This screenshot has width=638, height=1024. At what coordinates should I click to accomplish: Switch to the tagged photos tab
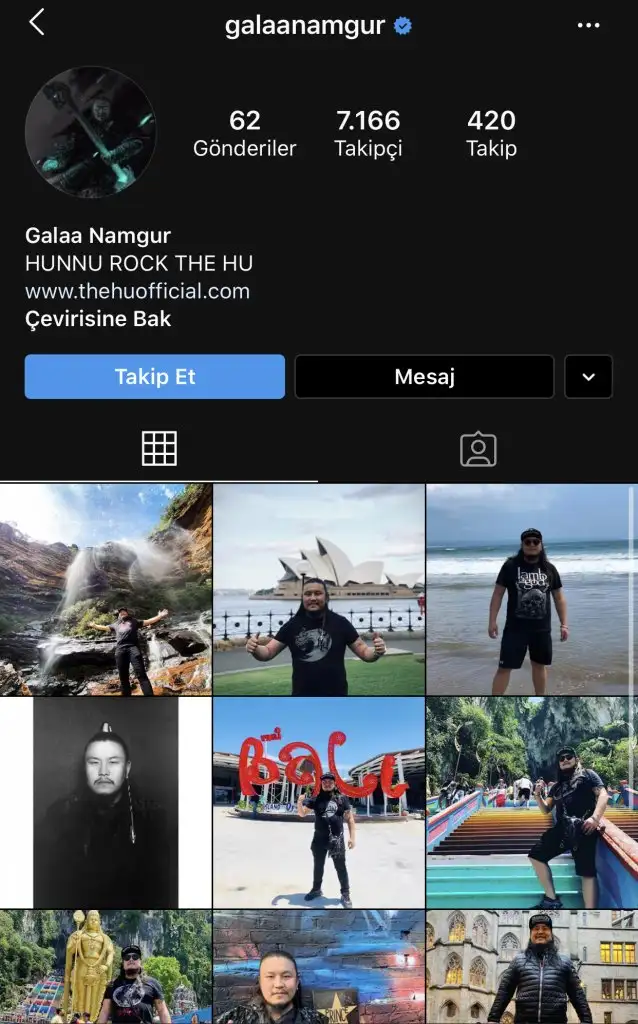[x=478, y=449]
